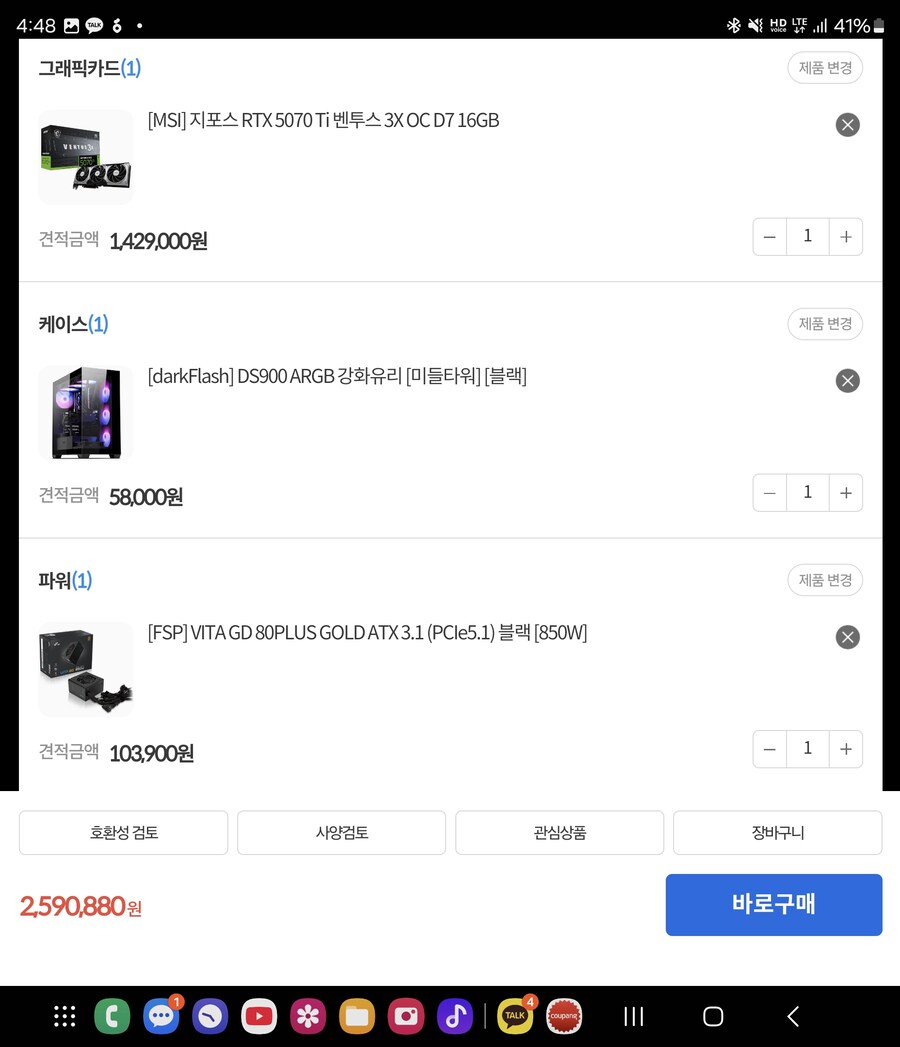
Task: Remove the MSI RTX 5070 Ti graphics card
Action: [x=847, y=124]
